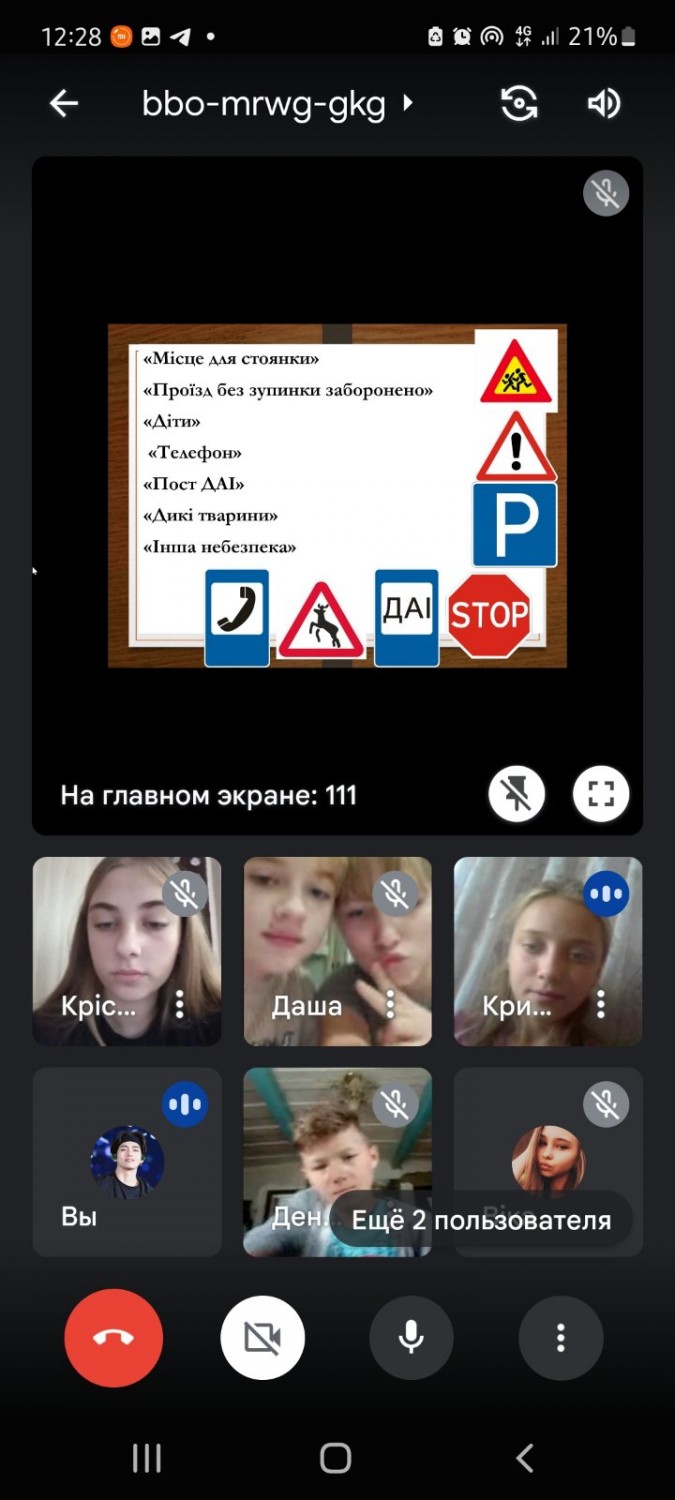Viewport: 675px width, 1500px height.
Task: Go back using the top arrow
Action: coord(64,103)
